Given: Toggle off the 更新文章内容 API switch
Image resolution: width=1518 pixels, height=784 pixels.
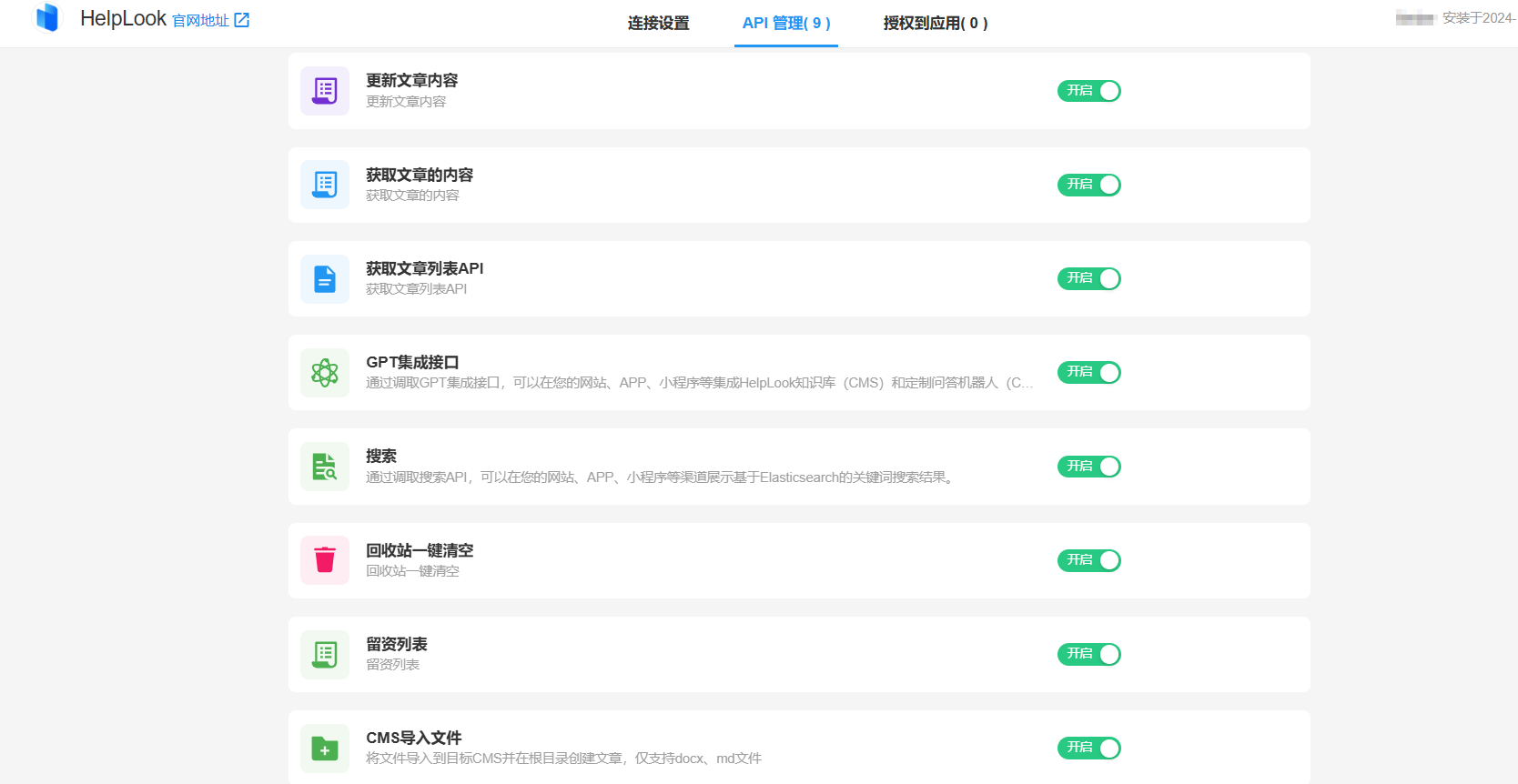Looking at the screenshot, I should (1088, 91).
